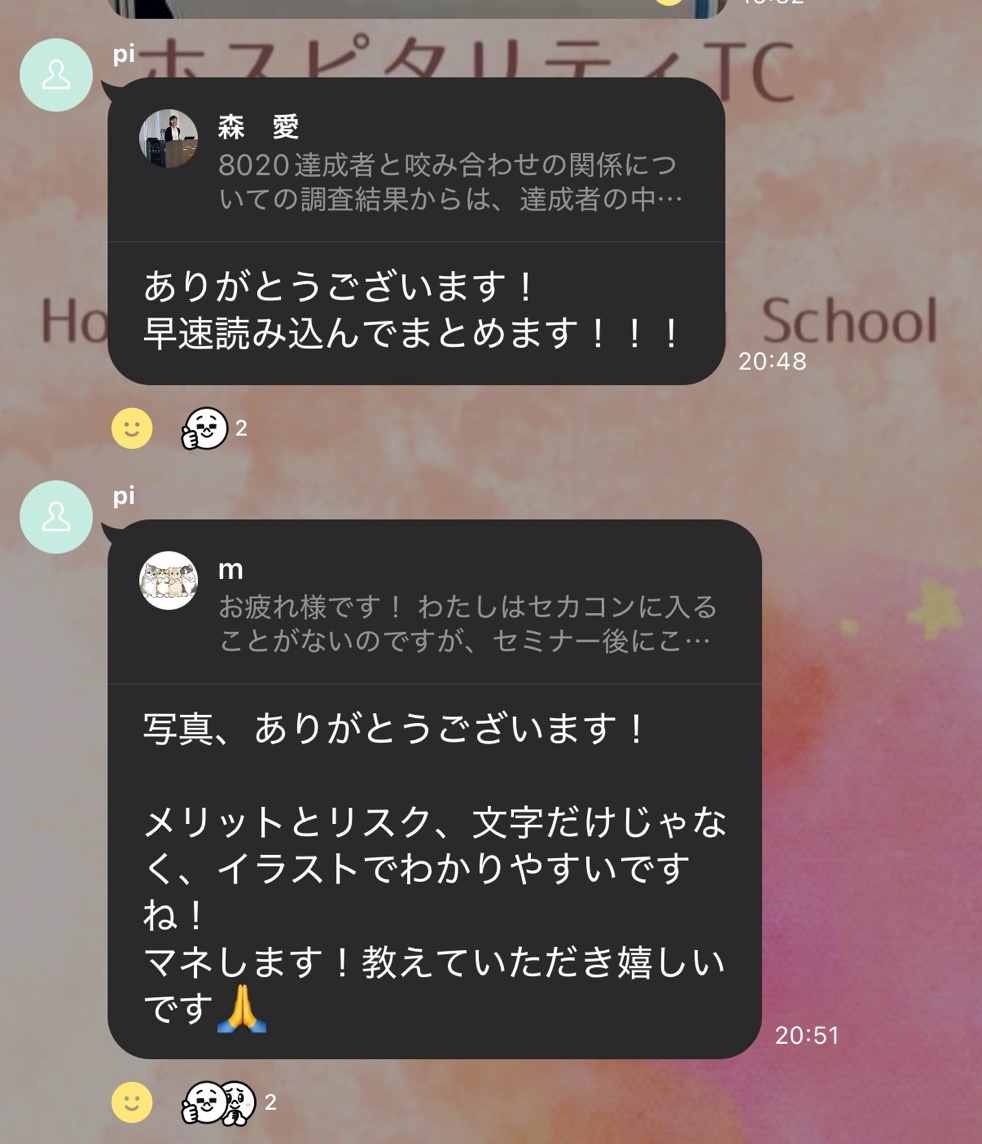Open the smiley reaction picker under the 20:48 message
982x1144 pixels.
click(131, 427)
